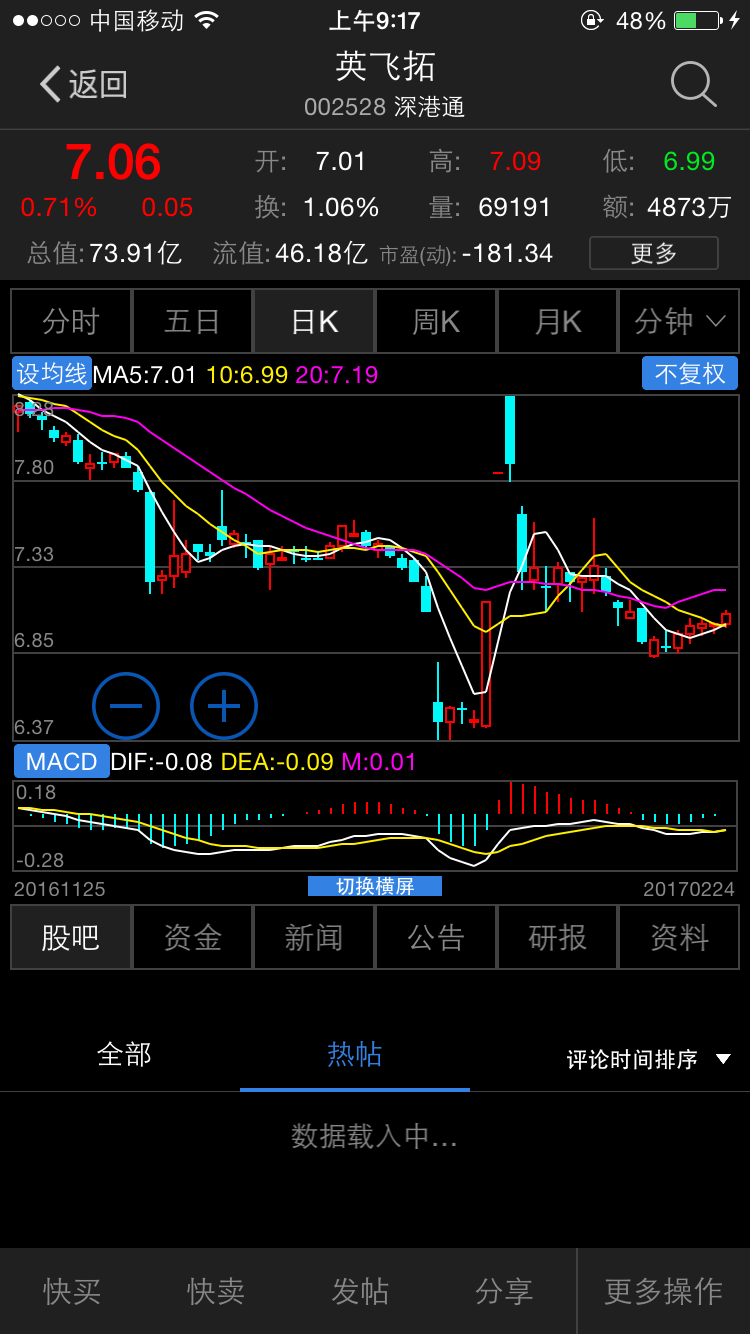The image size is (750, 1334).
Task: Switch to the 全部 posts tab
Action: [124, 1054]
